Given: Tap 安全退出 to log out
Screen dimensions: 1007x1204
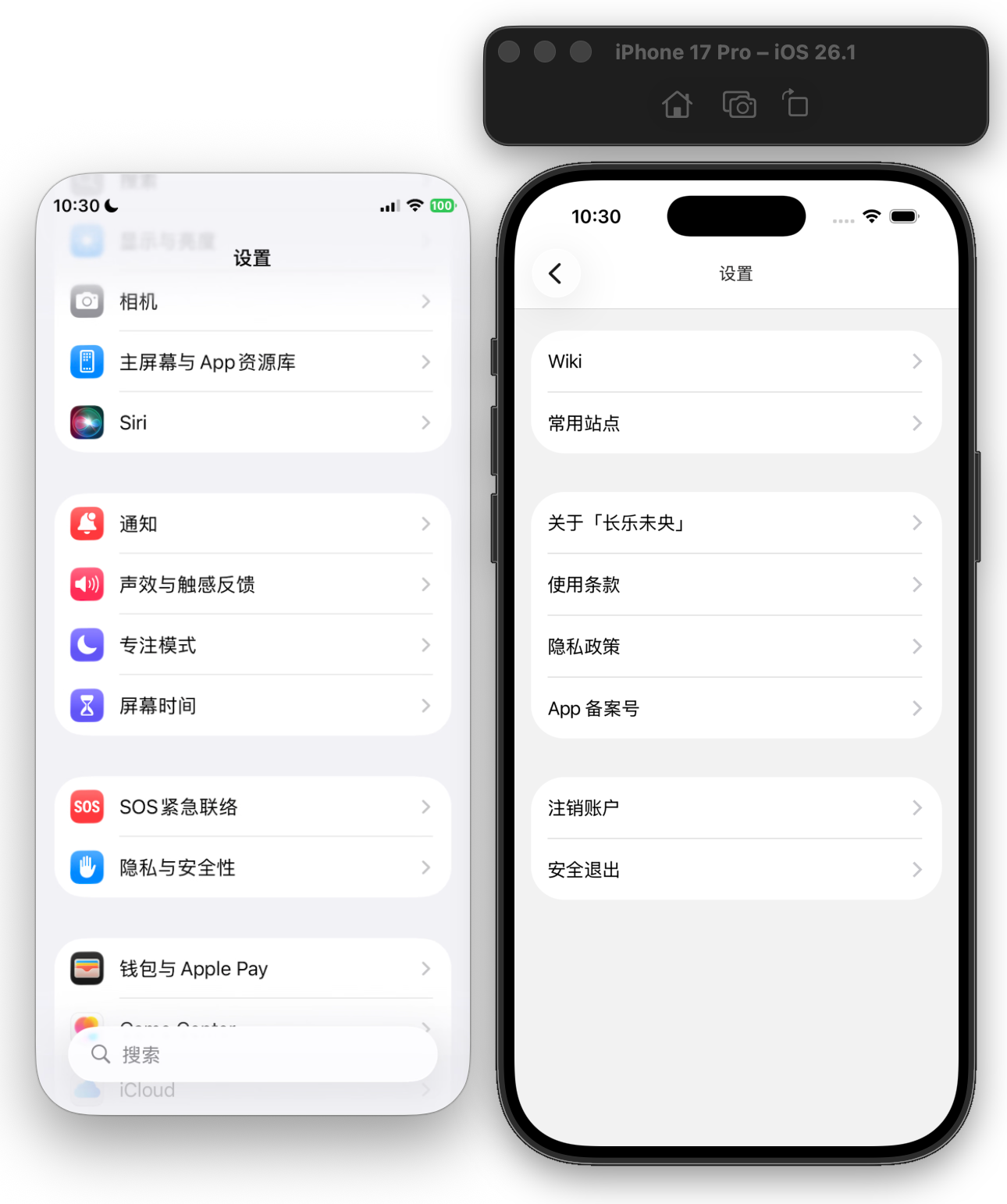Looking at the screenshot, I should [735, 869].
